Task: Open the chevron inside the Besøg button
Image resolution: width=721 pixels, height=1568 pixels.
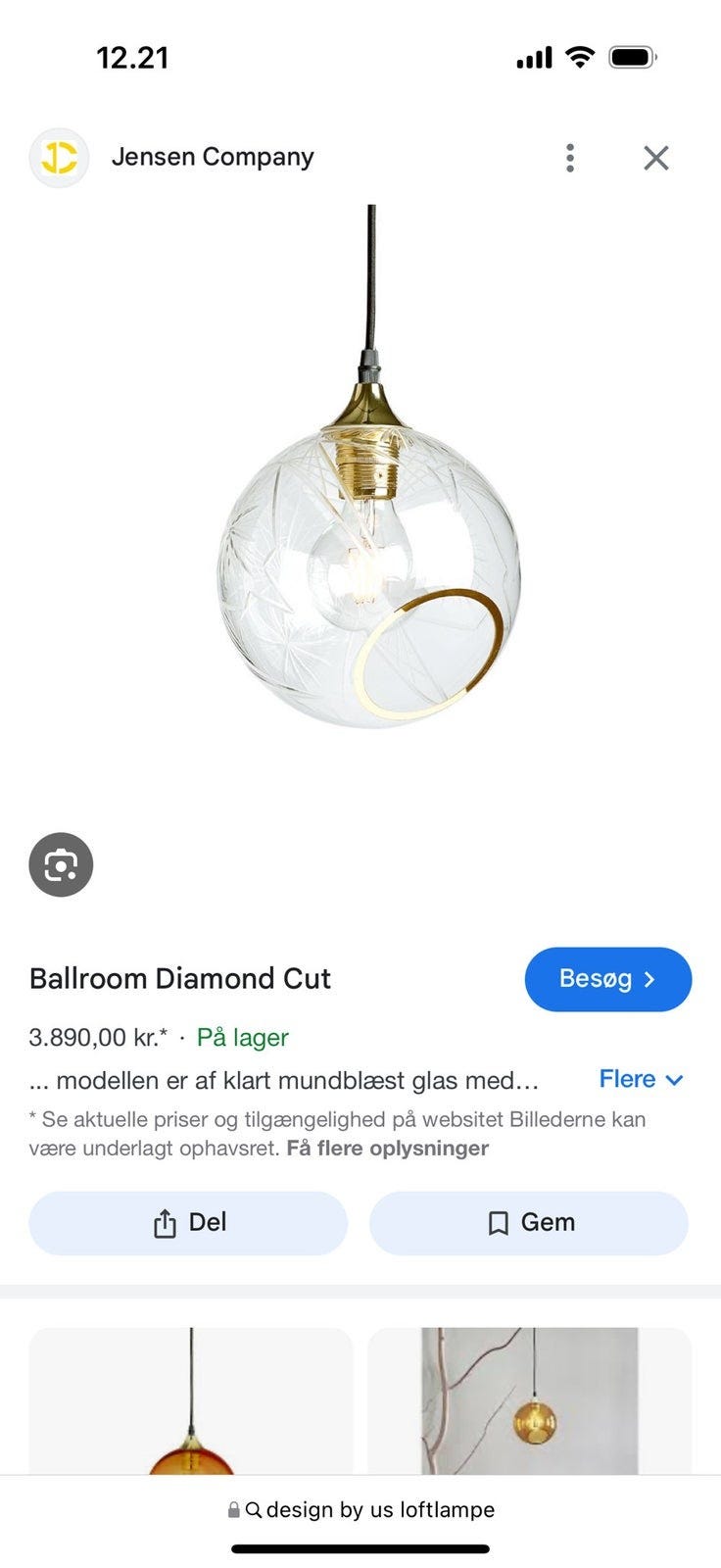Action: (x=650, y=979)
